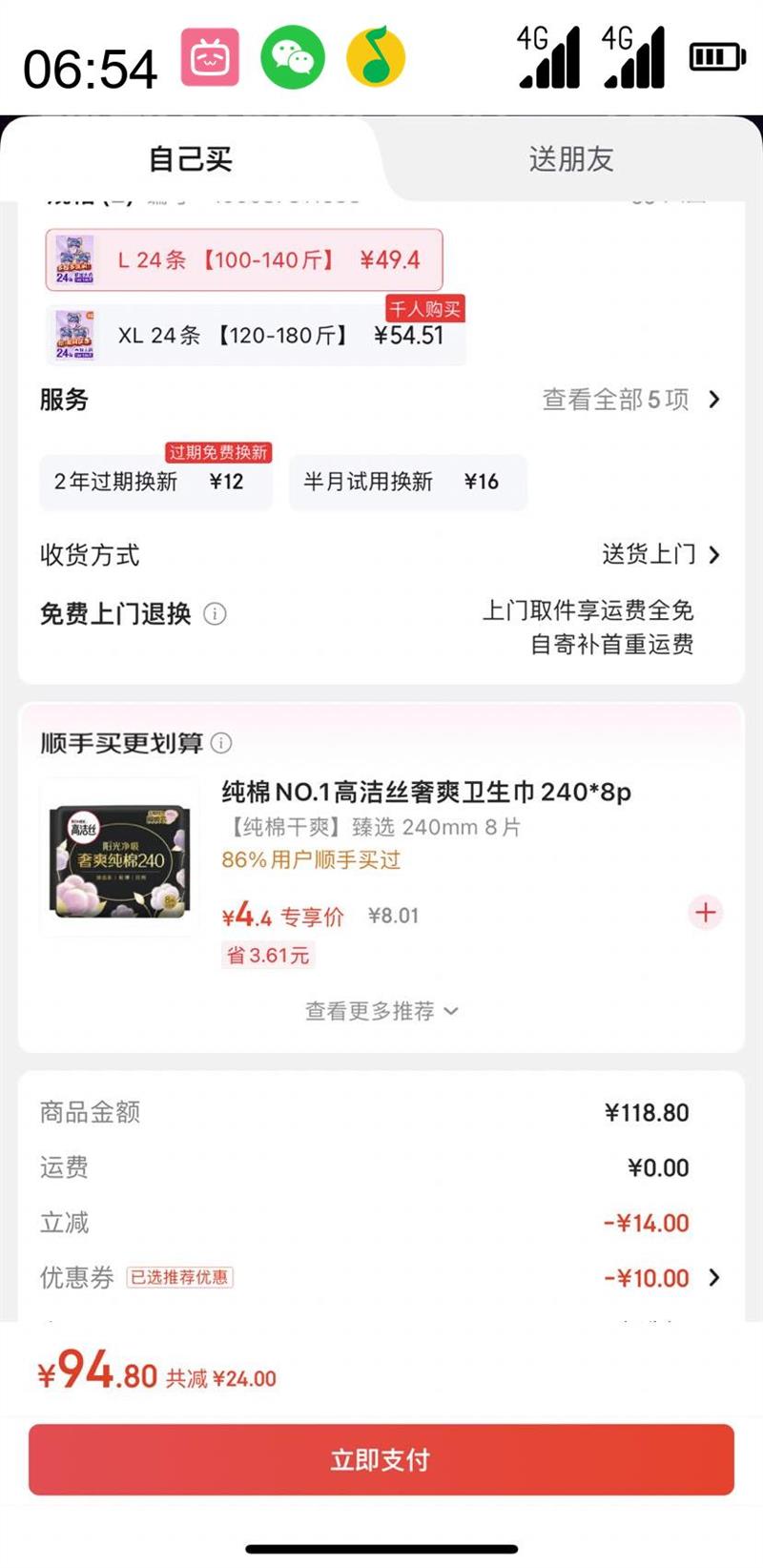
Task: Choose the L 24条 size option
Action: point(244,259)
